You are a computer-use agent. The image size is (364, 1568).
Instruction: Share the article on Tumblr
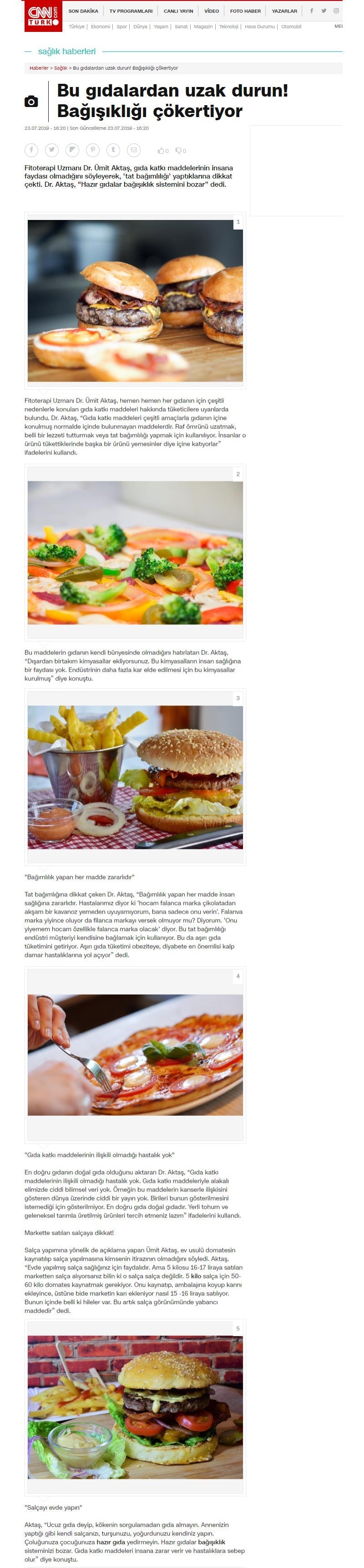click(113, 150)
